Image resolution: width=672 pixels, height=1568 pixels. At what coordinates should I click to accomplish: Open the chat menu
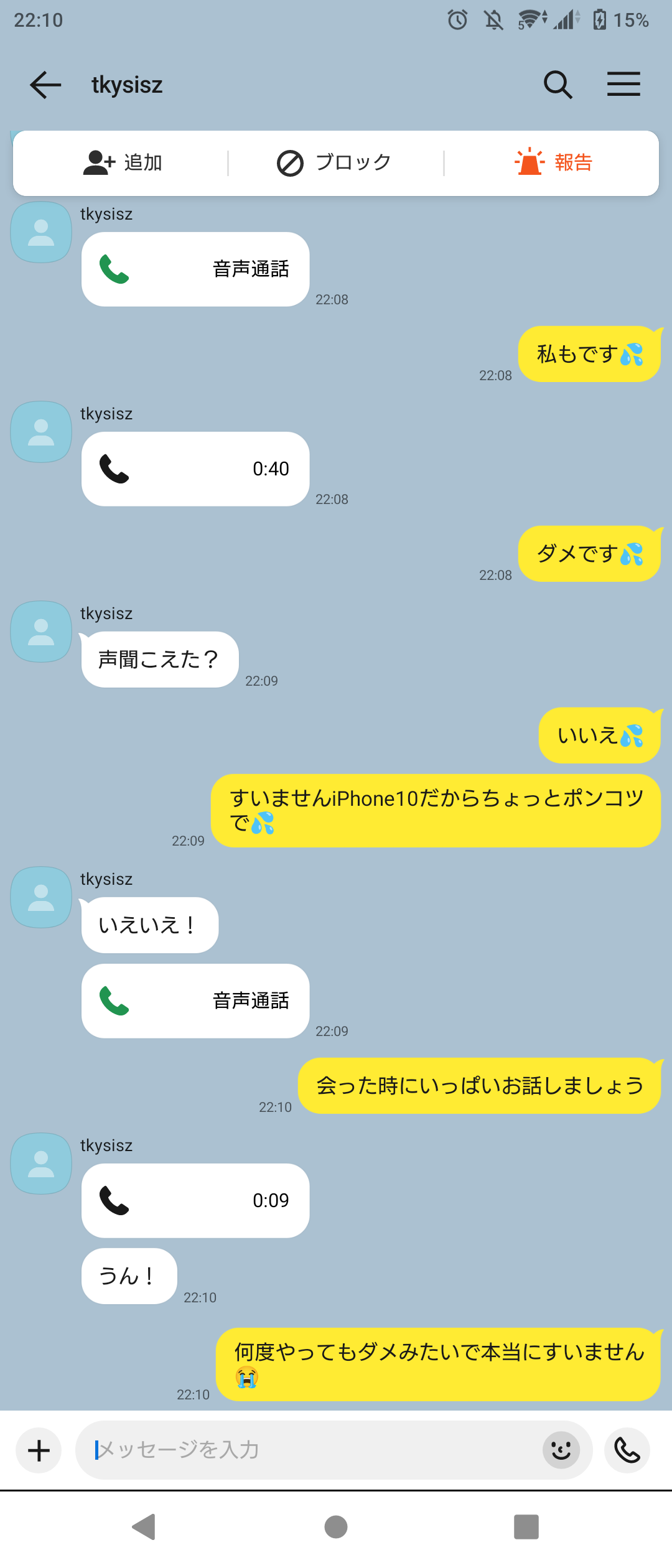point(623,85)
